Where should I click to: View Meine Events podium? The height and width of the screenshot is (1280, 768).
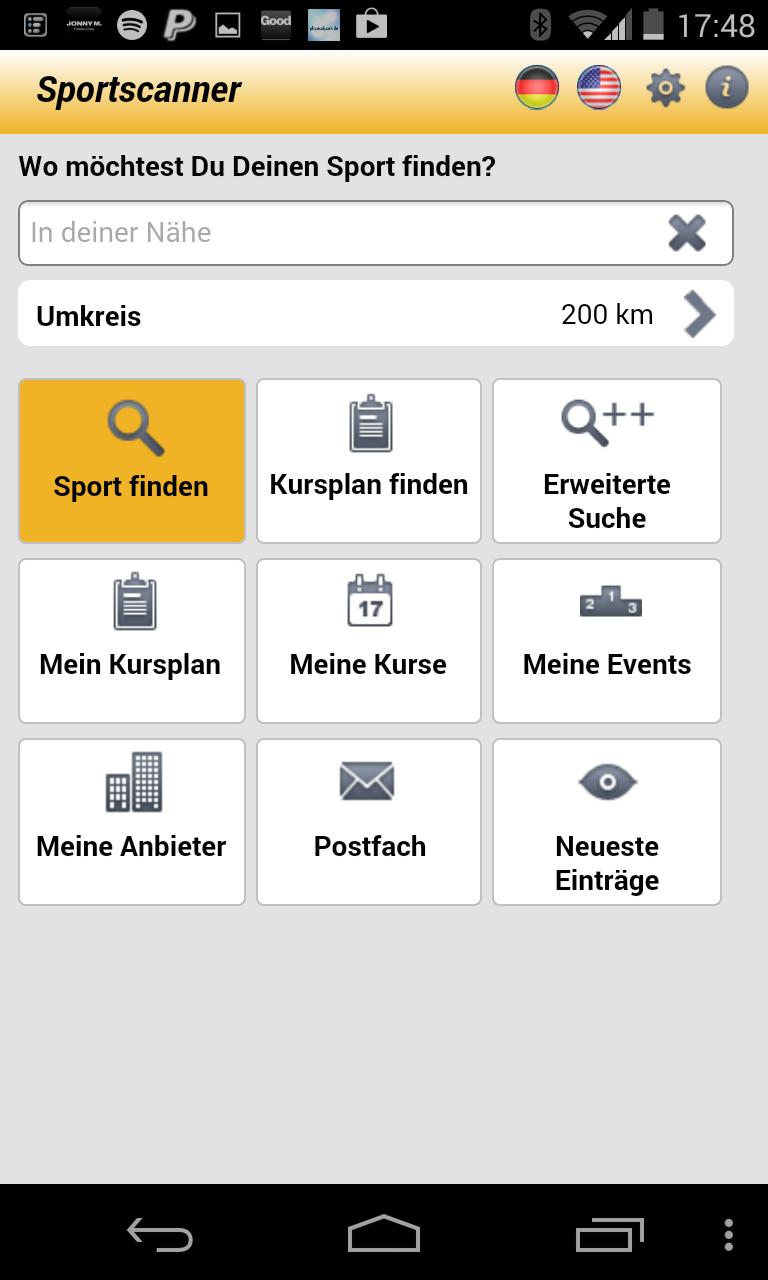point(606,640)
